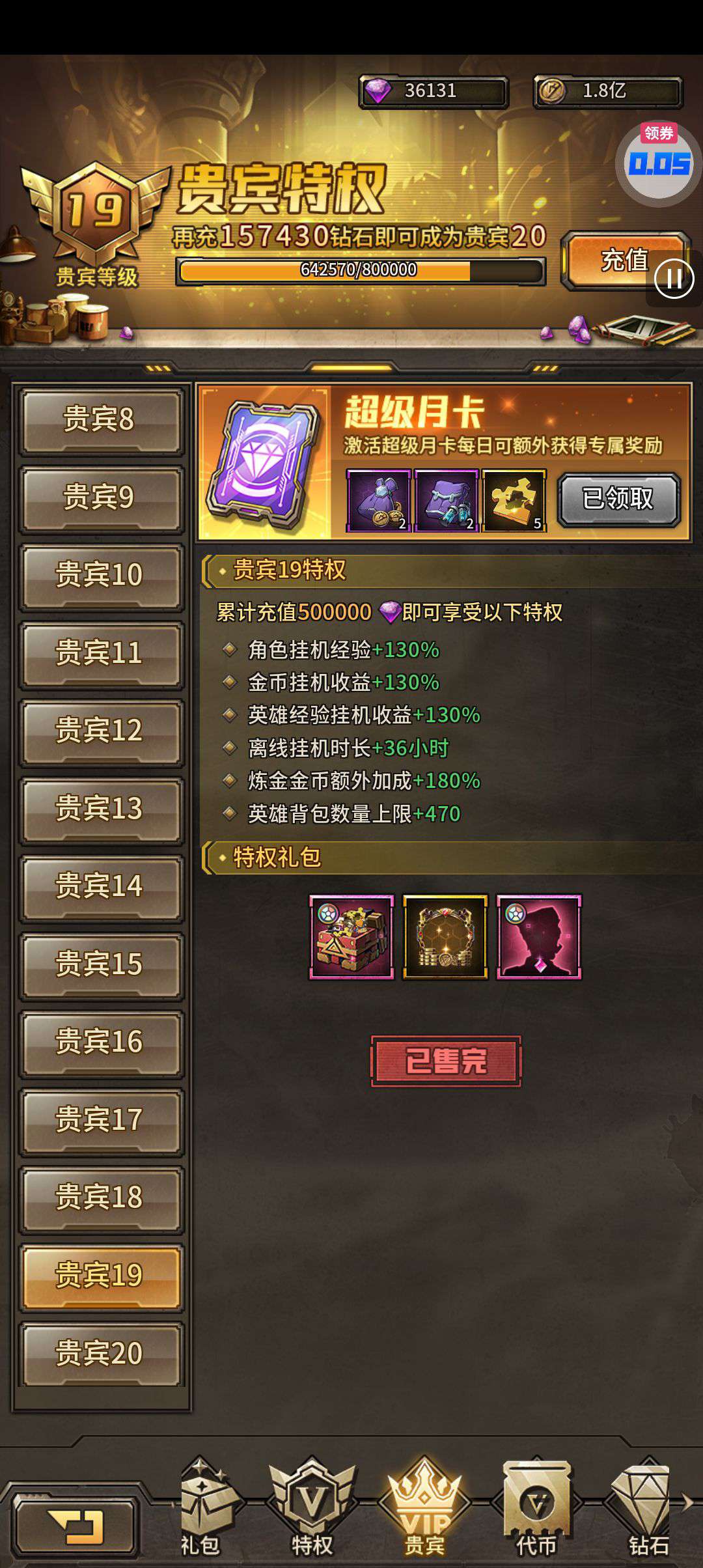Tap the 已领取 monthly card button

tap(618, 499)
